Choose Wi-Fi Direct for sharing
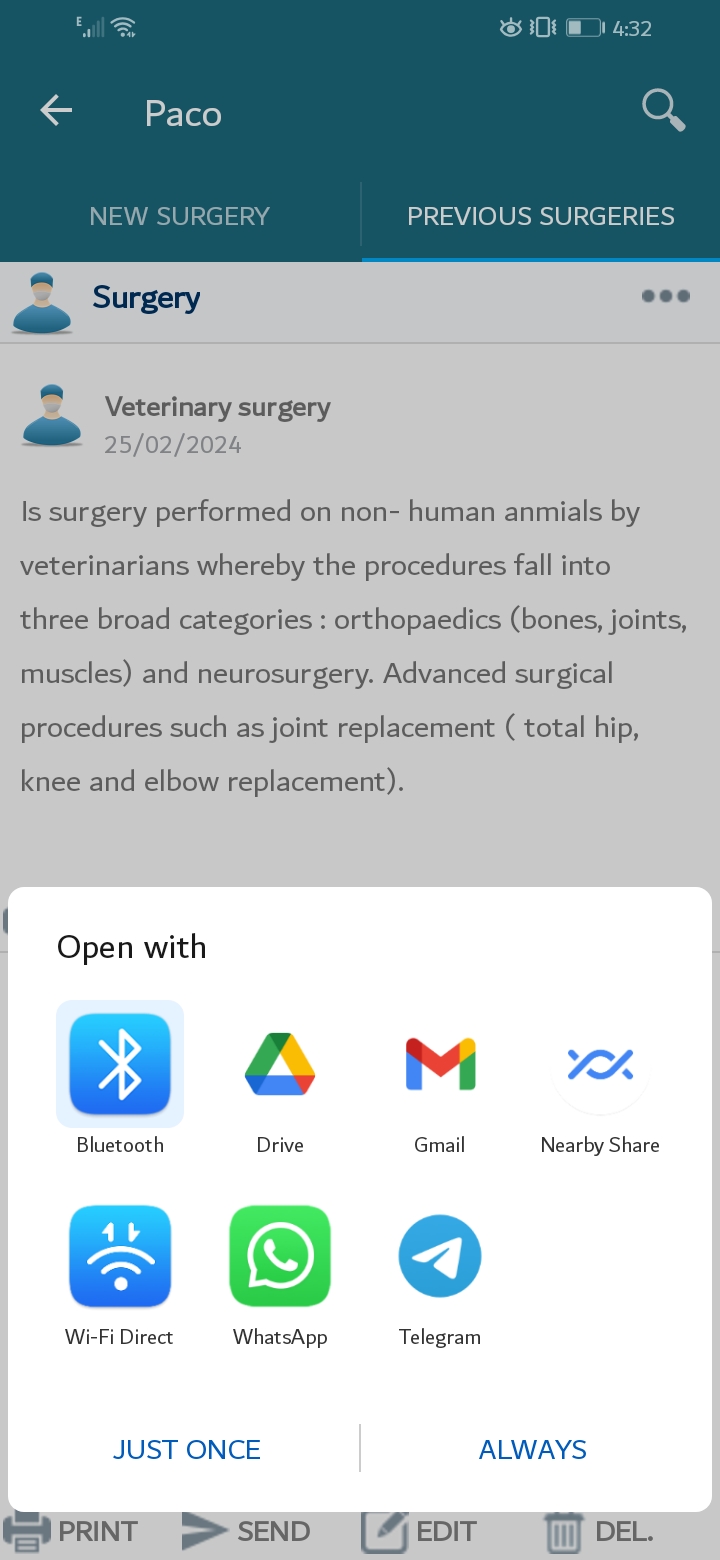 [x=120, y=1270]
